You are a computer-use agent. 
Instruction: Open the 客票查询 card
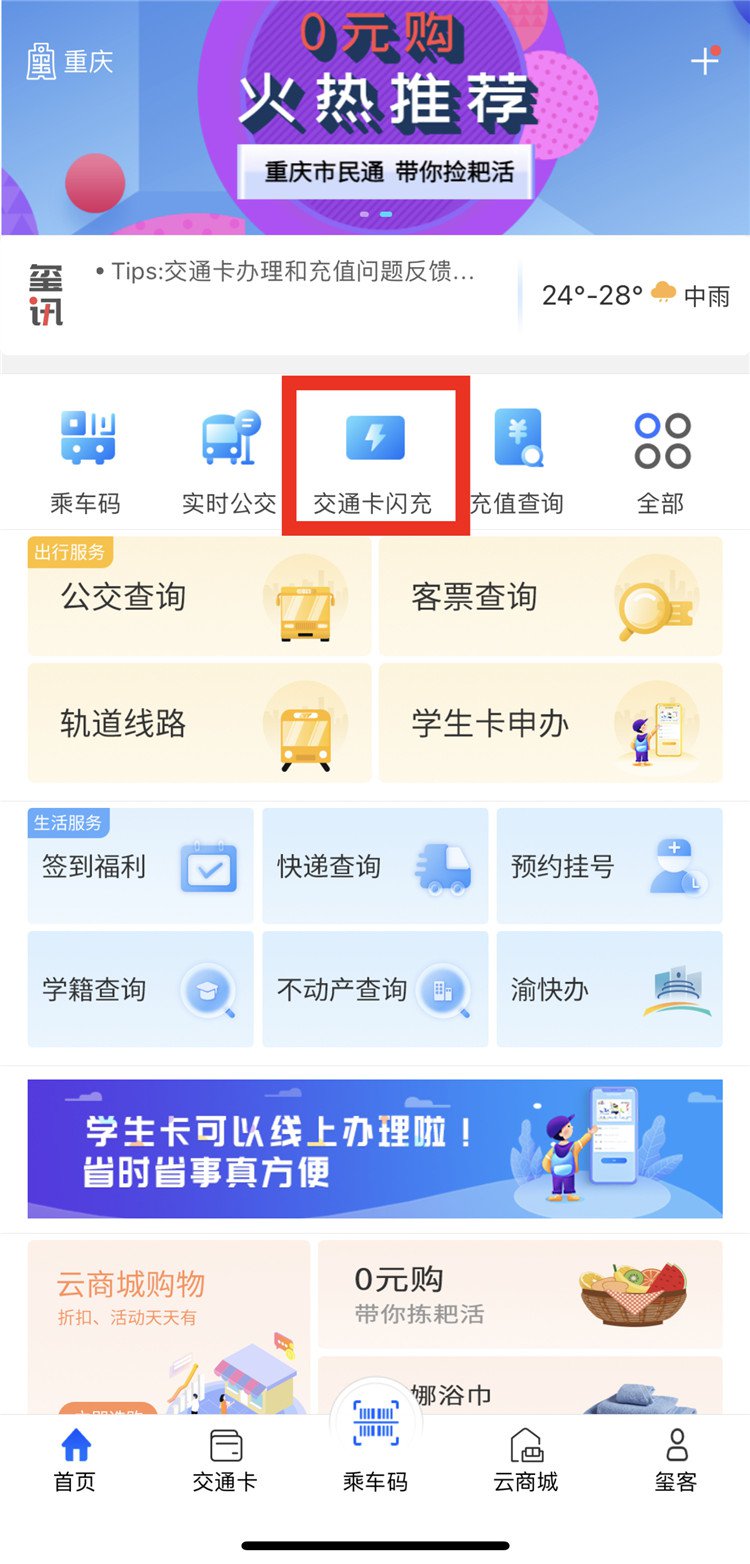[550, 597]
